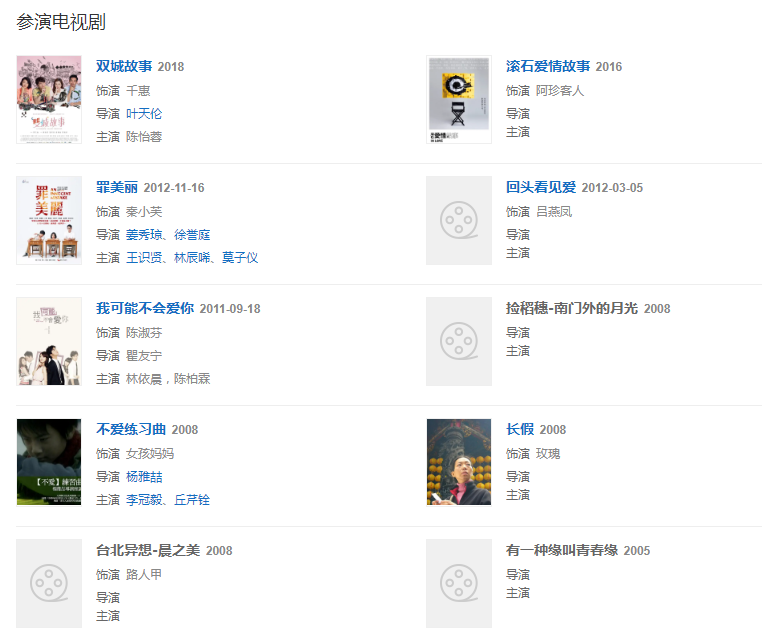Open 滚石爱情故事 title link
The image size is (762, 637).
[547, 66]
